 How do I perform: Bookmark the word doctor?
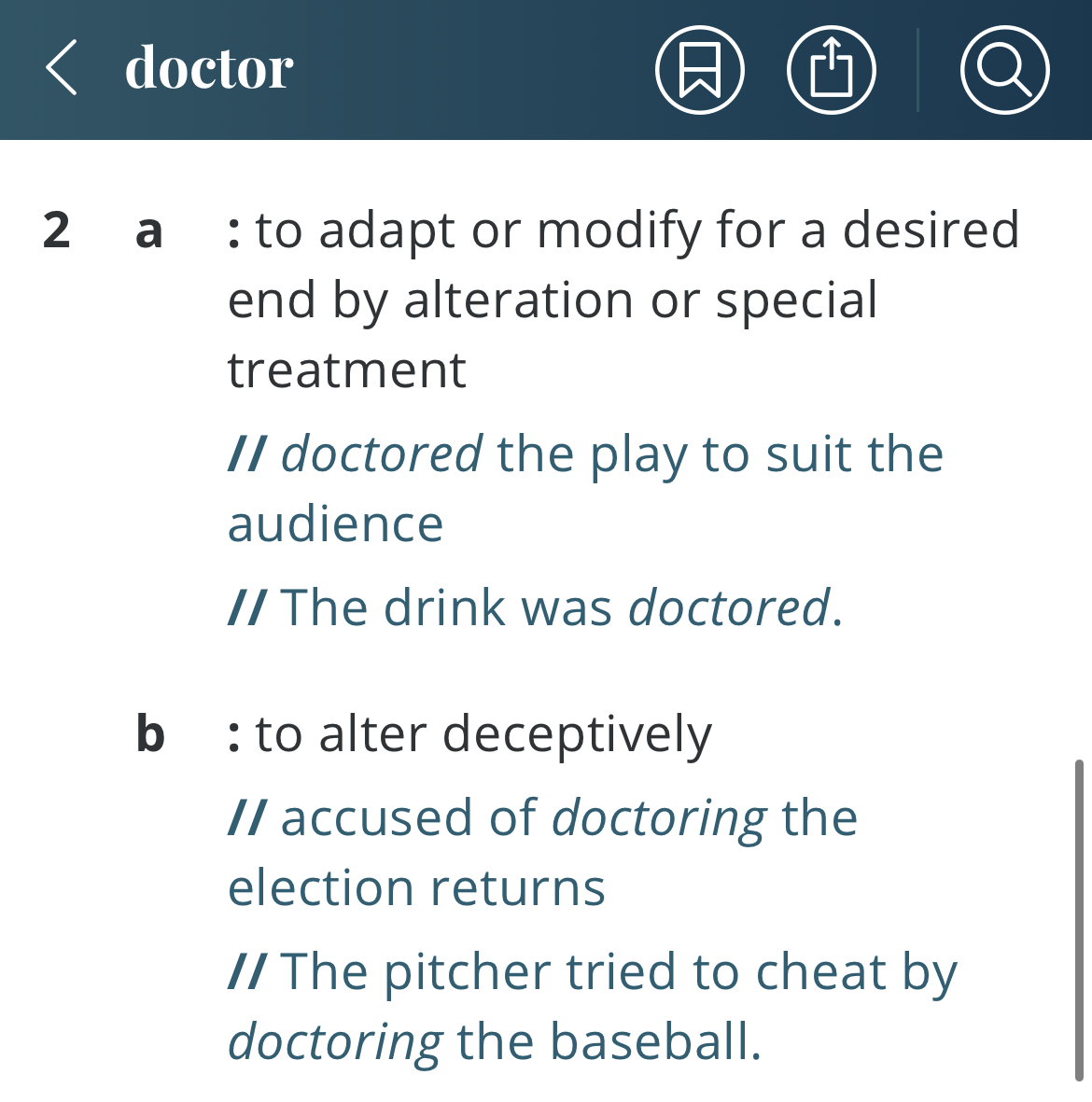point(700,70)
